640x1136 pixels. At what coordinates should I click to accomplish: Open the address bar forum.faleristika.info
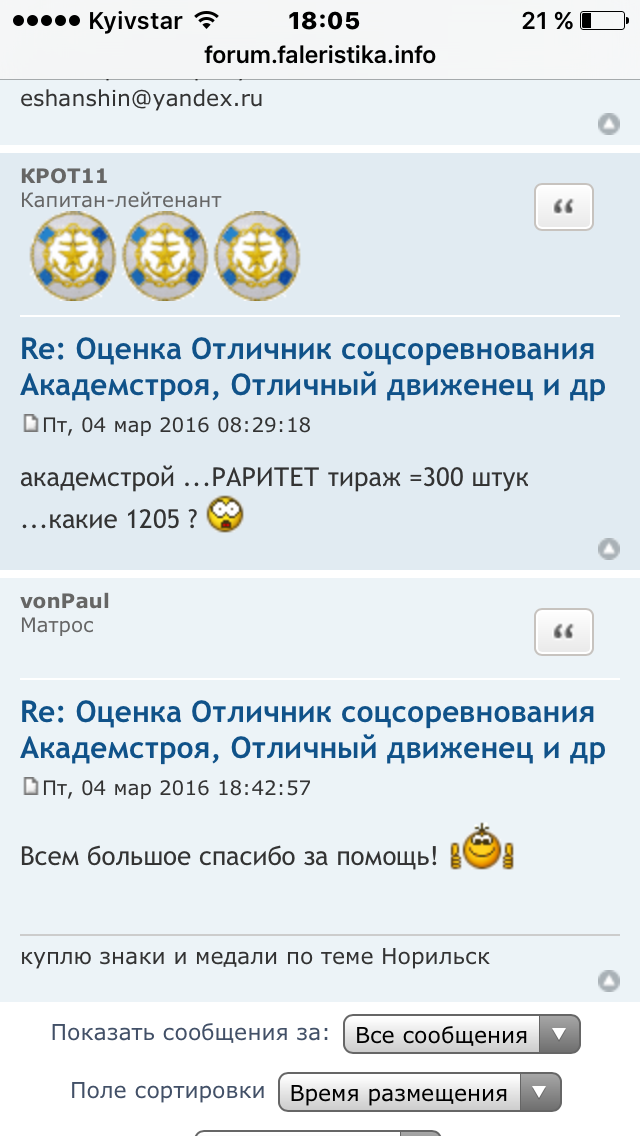(320, 55)
